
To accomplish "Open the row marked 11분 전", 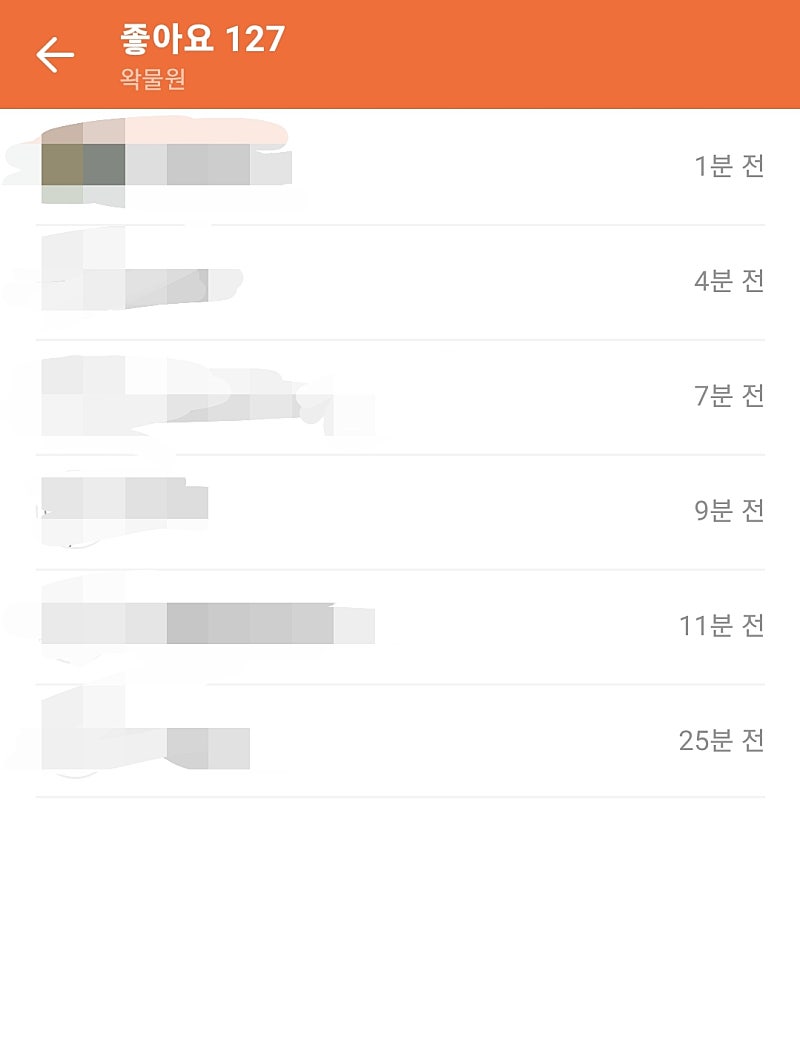I will pyautogui.click(x=400, y=627).
